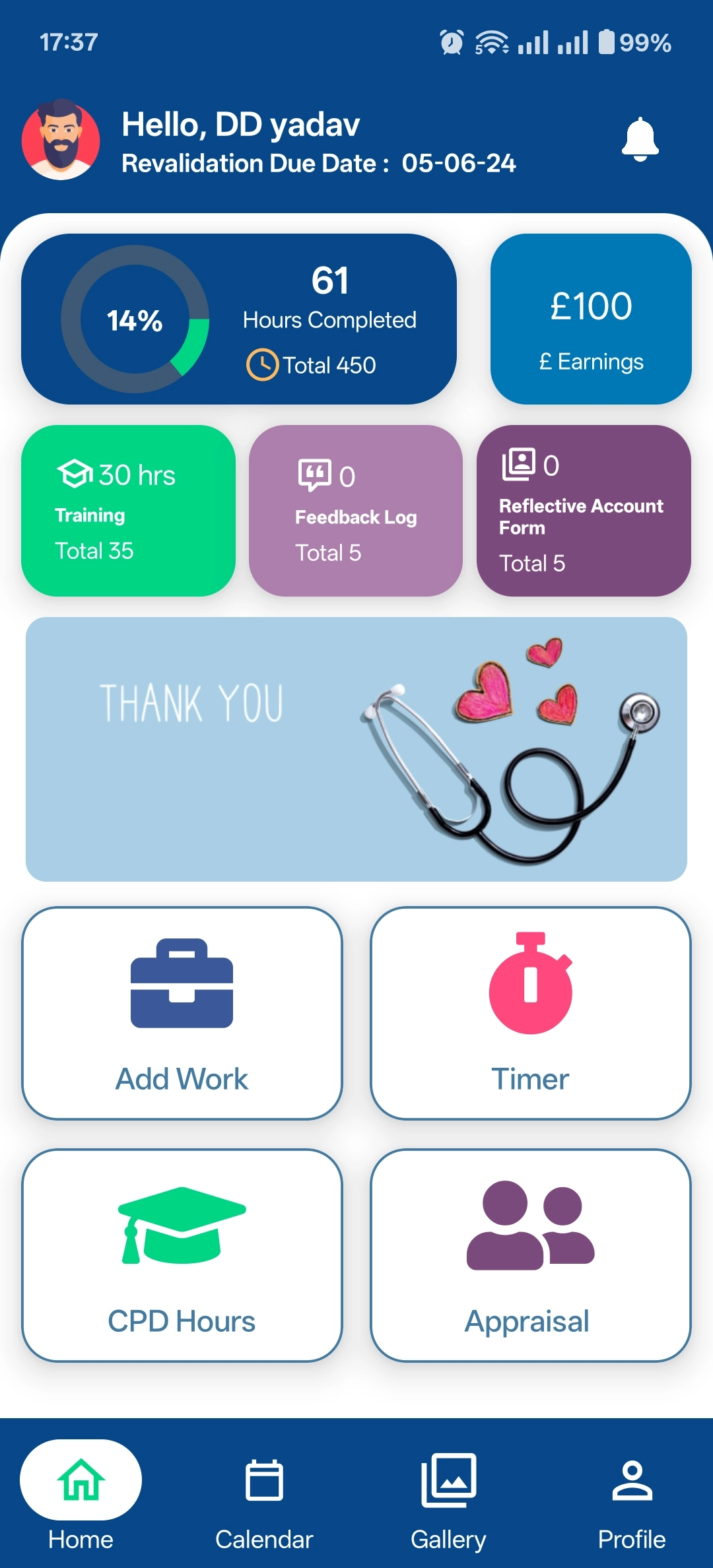Open the Reflective Account Form card
This screenshot has width=713, height=1568.
coord(584,511)
